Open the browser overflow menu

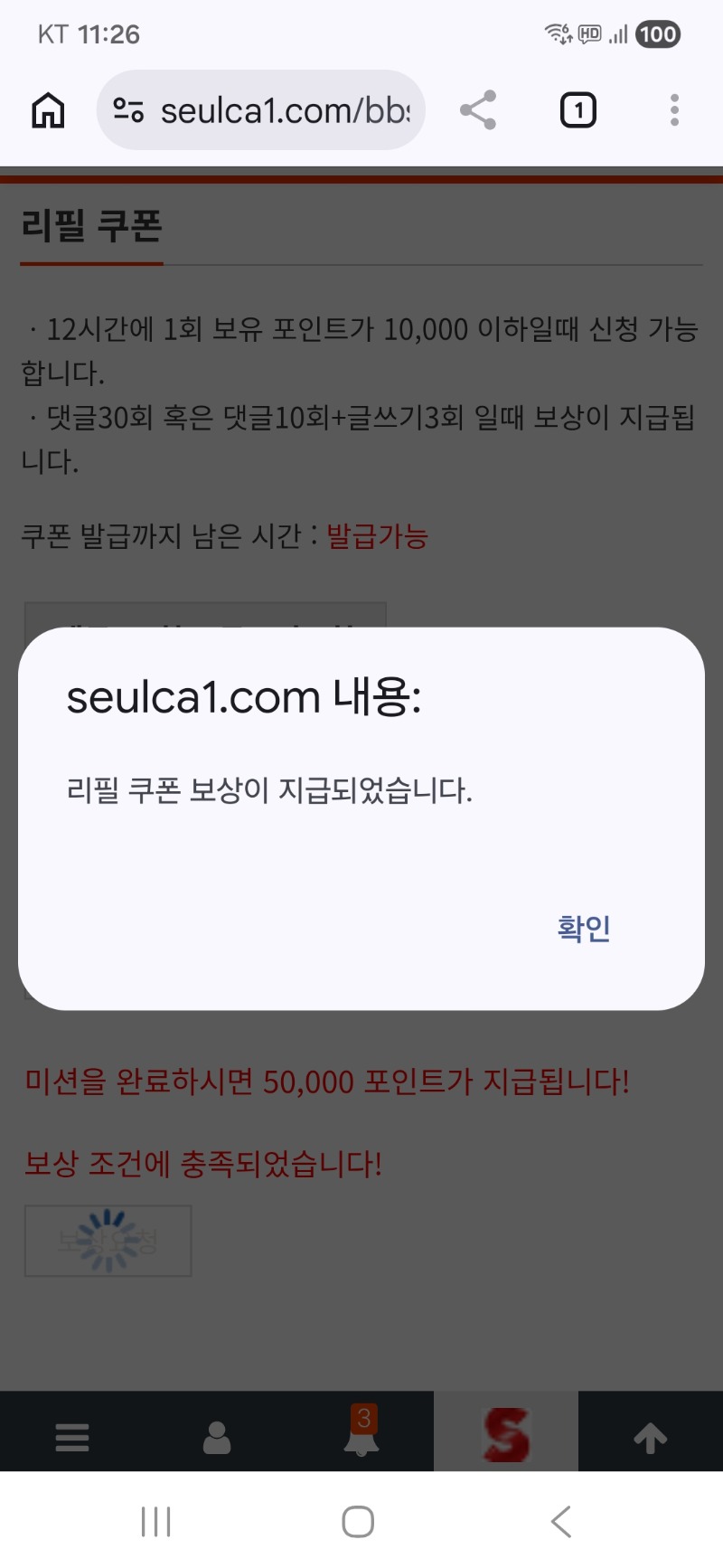674,110
